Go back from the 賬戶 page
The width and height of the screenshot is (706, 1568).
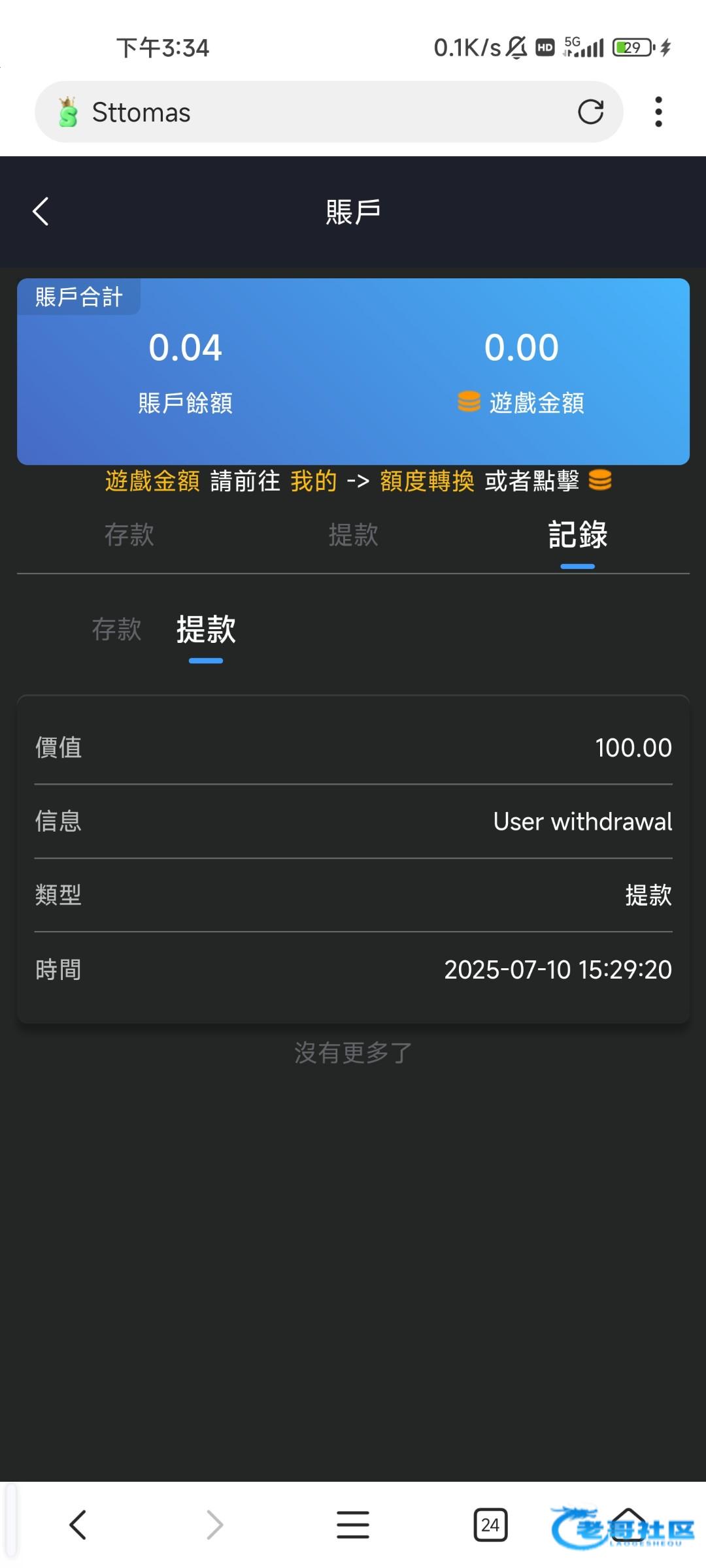(41, 212)
